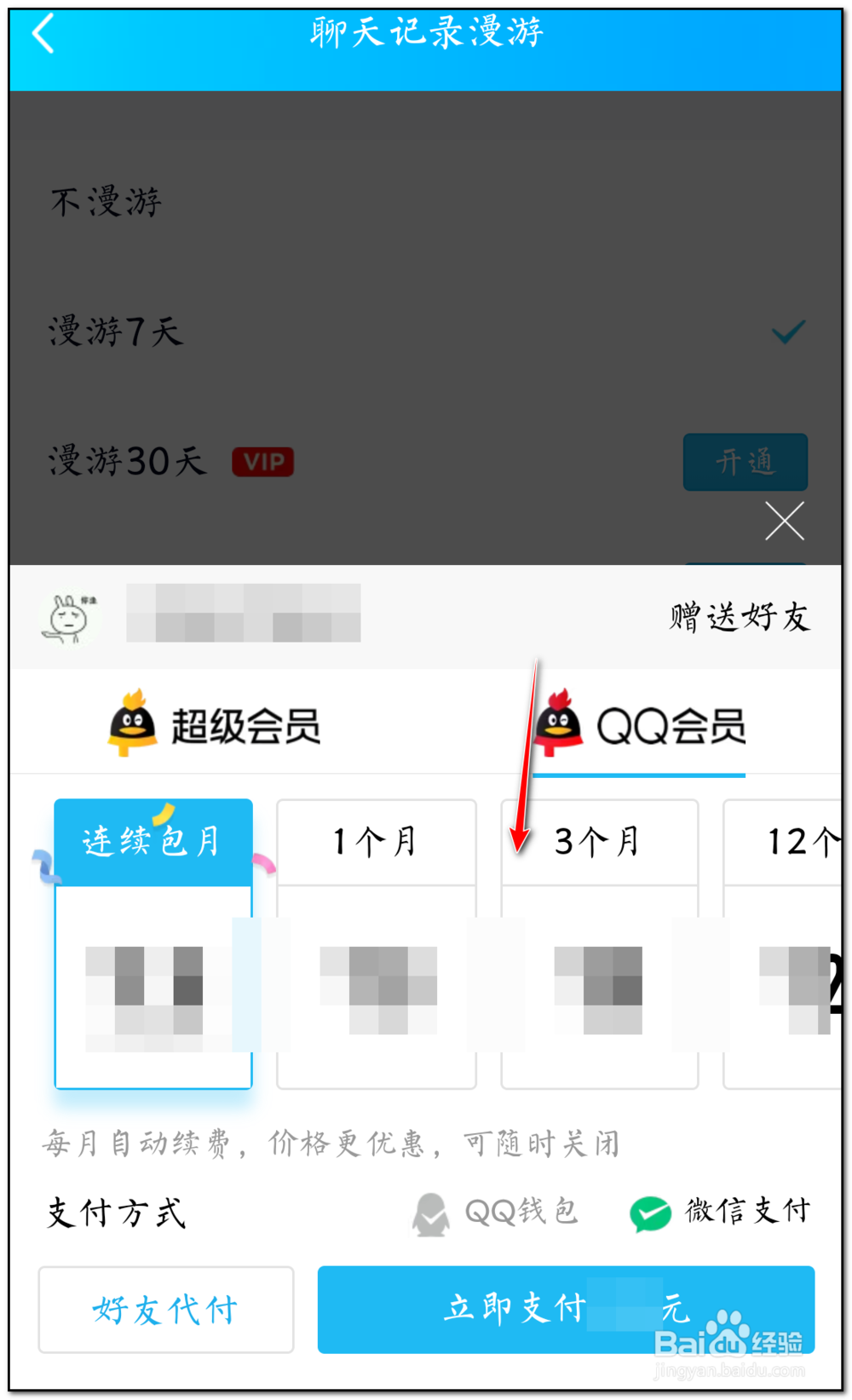The image size is (852, 1400).
Task: Switch to the 超级会员 tab
Action: 213,724
